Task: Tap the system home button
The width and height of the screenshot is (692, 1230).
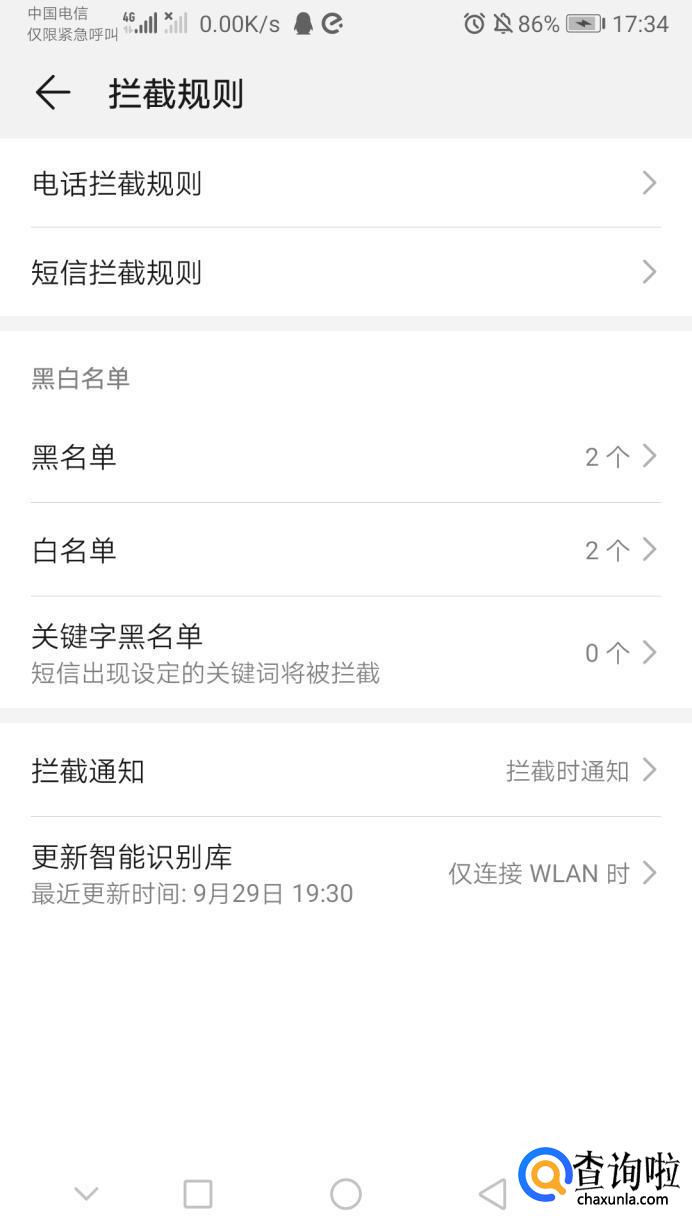Action: (345, 1193)
